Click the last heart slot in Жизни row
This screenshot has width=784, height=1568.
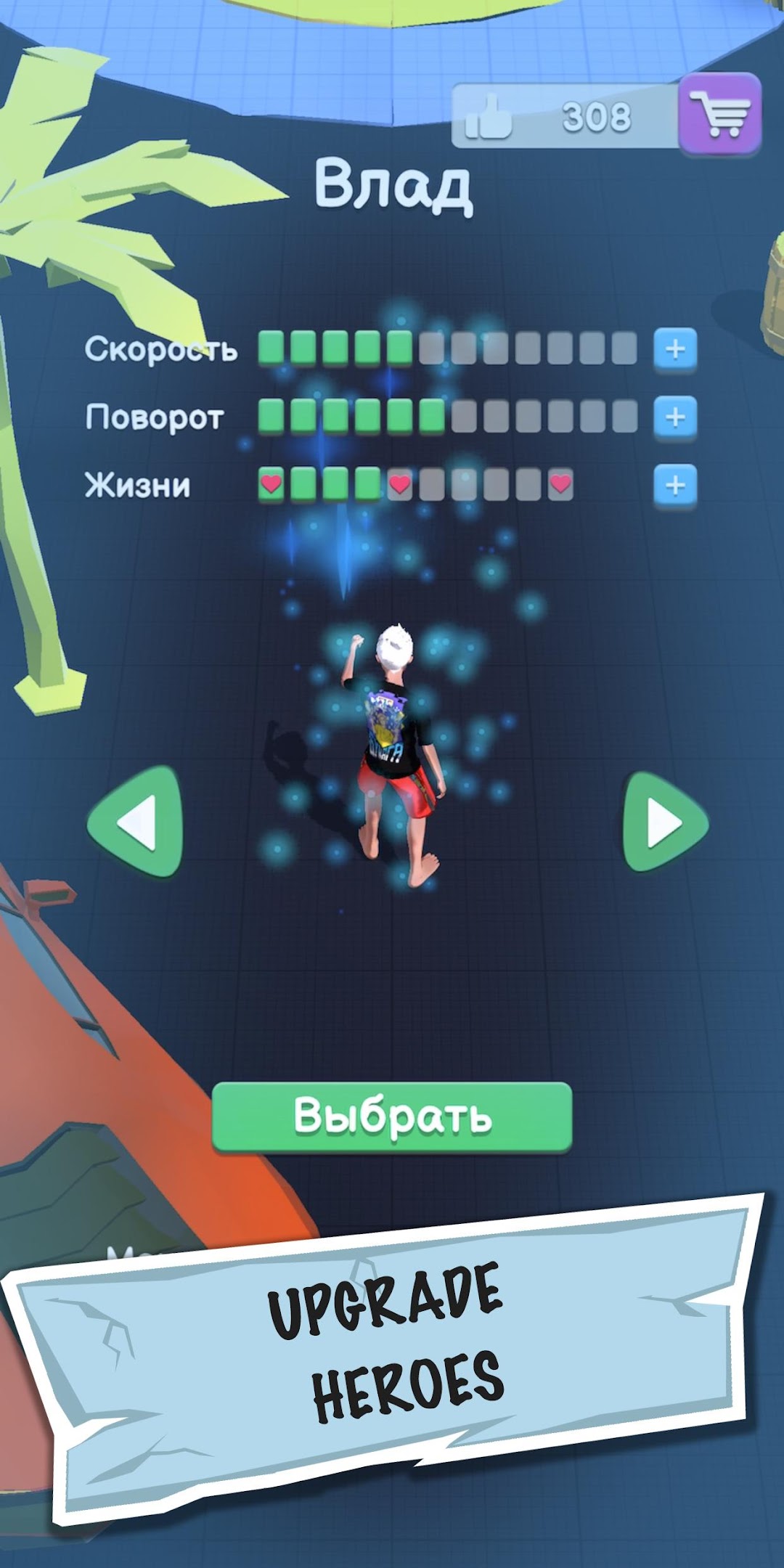pyautogui.click(x=559, y=483)
